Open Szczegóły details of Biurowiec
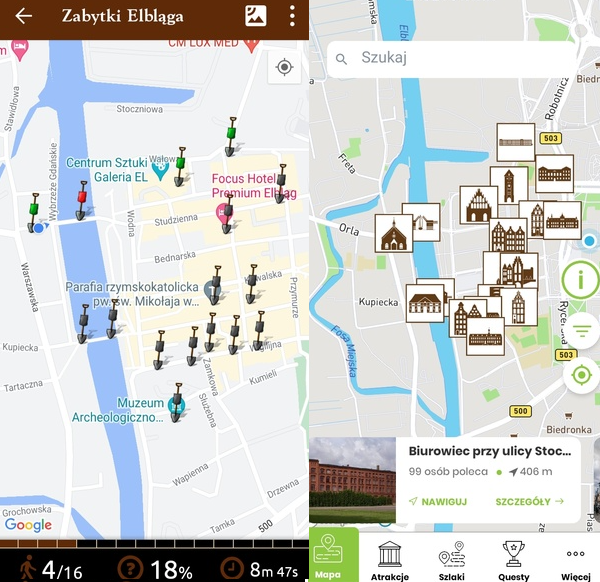600x582 pixels. click(529, 501)
